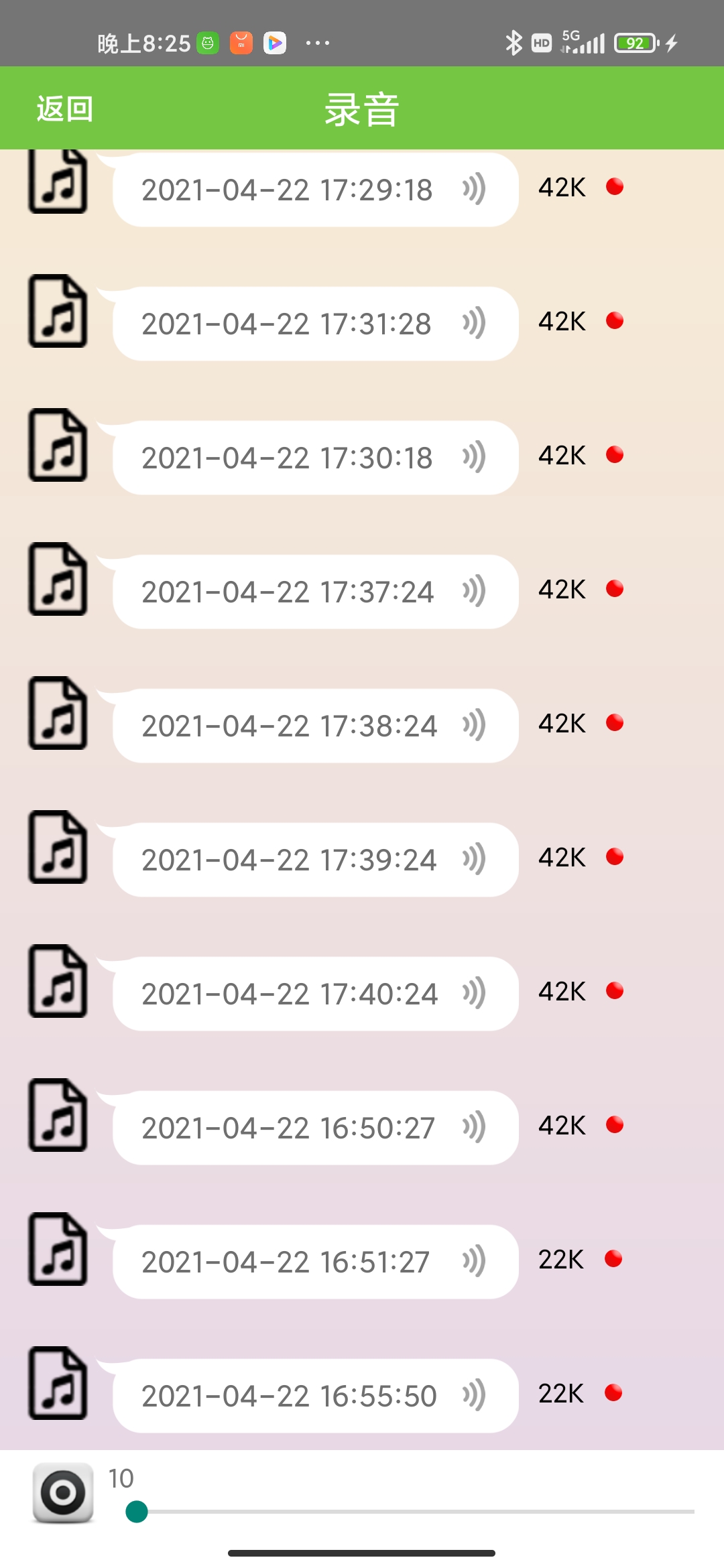This screenshot has width=724, height=1568.
Task: Select the recording dated 2021-04-22 17:38:24
Action: coord(315,726)
